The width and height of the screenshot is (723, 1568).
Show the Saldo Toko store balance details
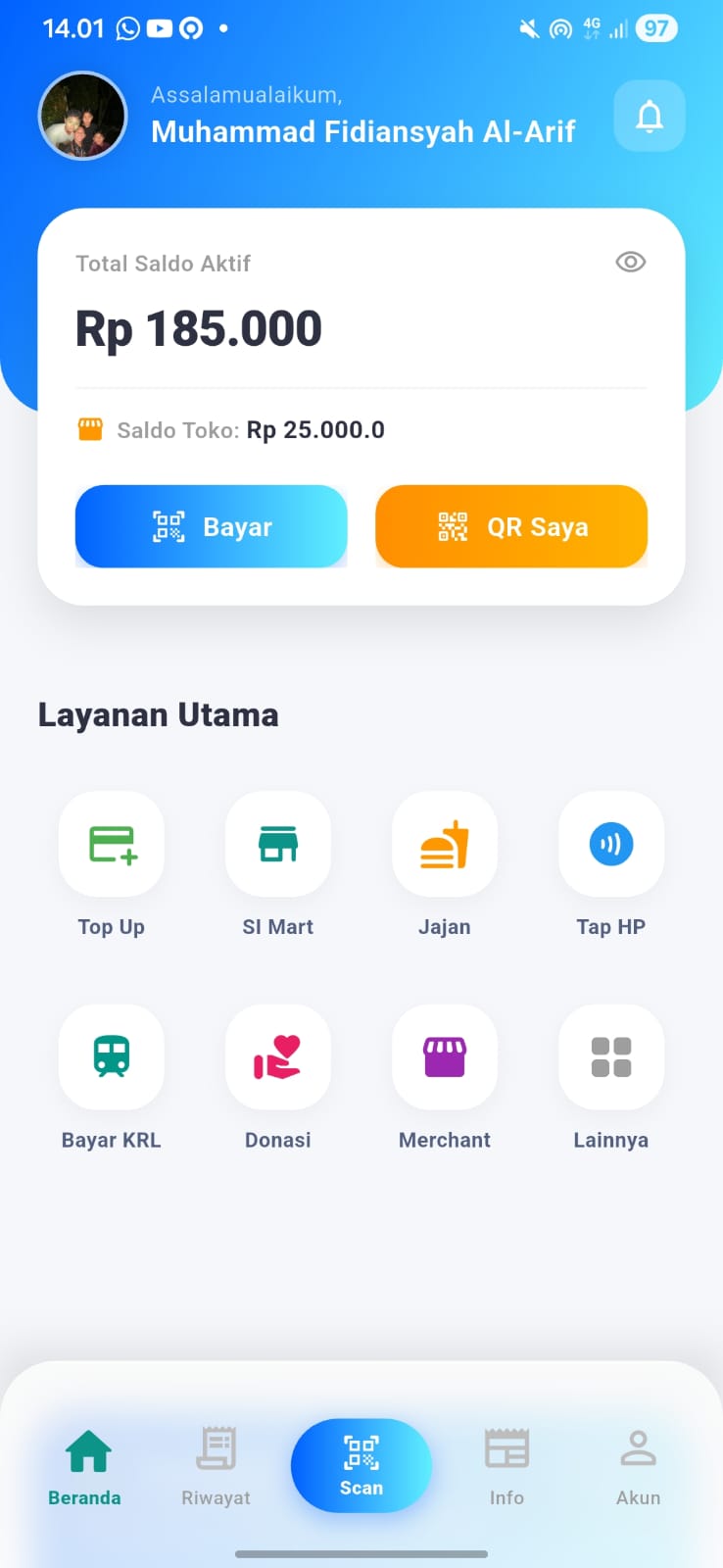click(x=230, y=429)
